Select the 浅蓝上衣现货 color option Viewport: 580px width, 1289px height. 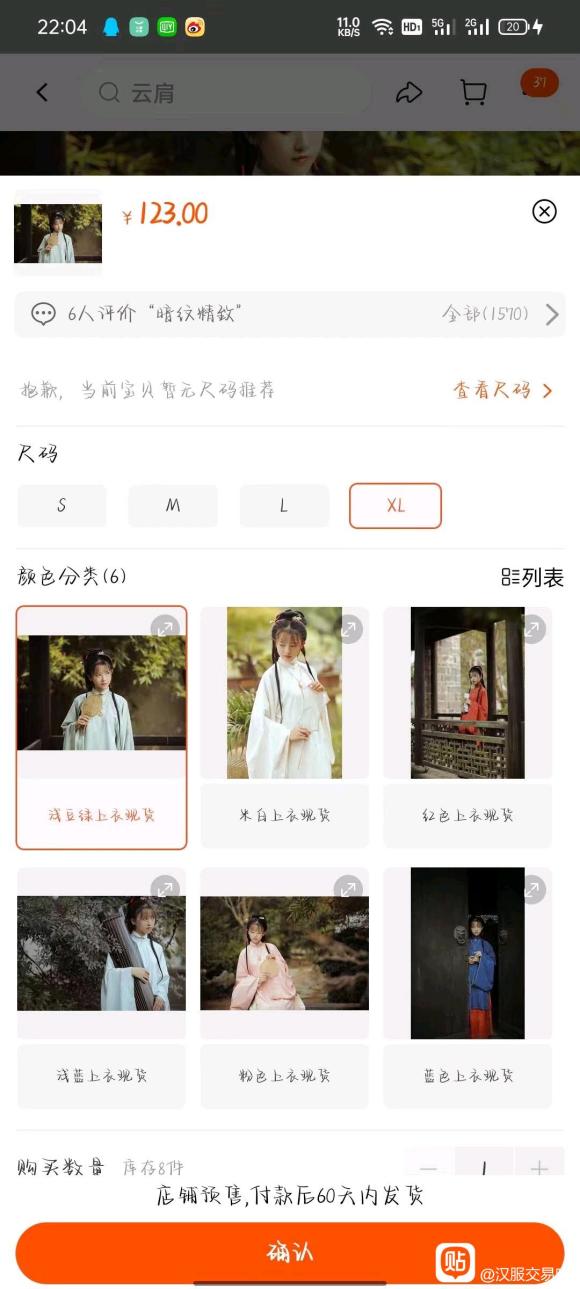(x=101, y=988)
